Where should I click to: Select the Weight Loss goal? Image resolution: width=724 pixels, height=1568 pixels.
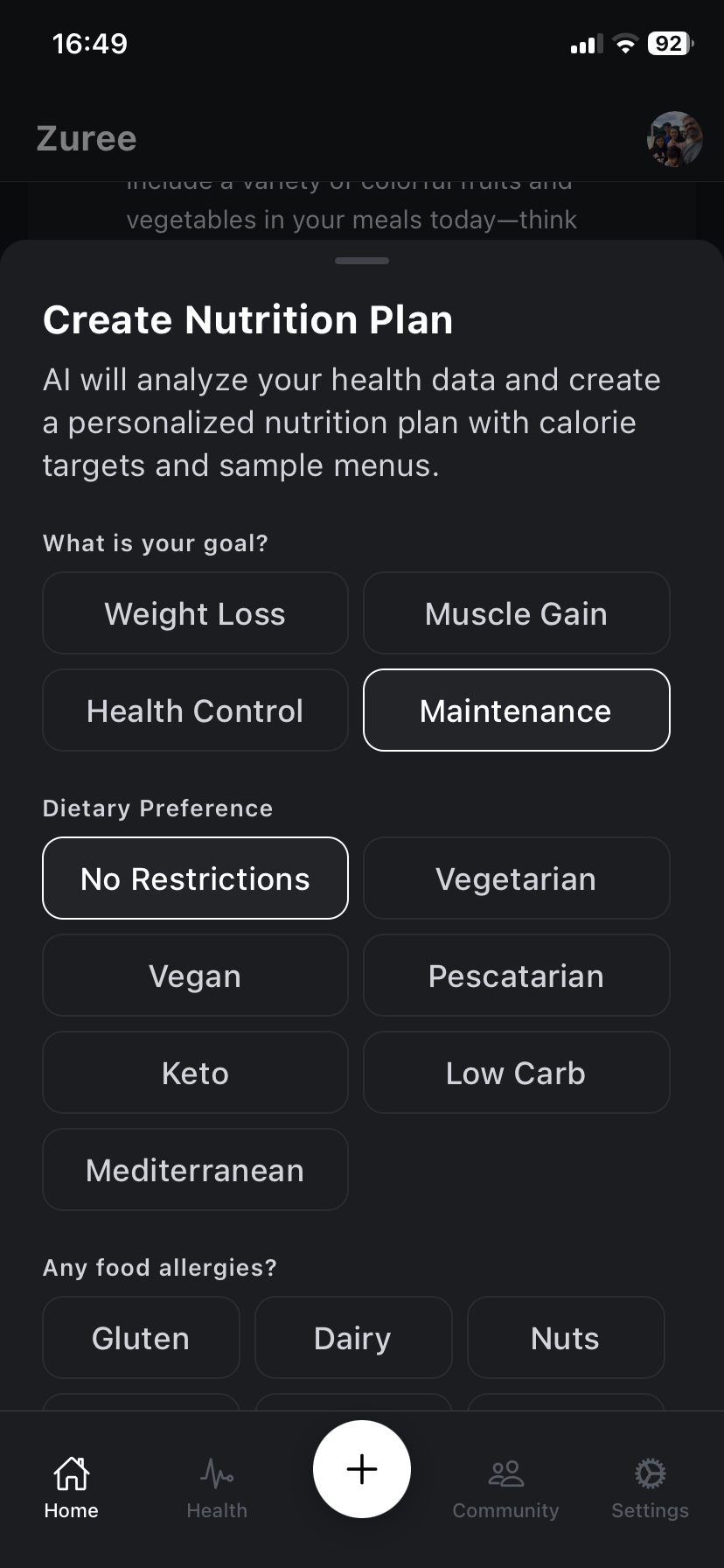point(195,612)
